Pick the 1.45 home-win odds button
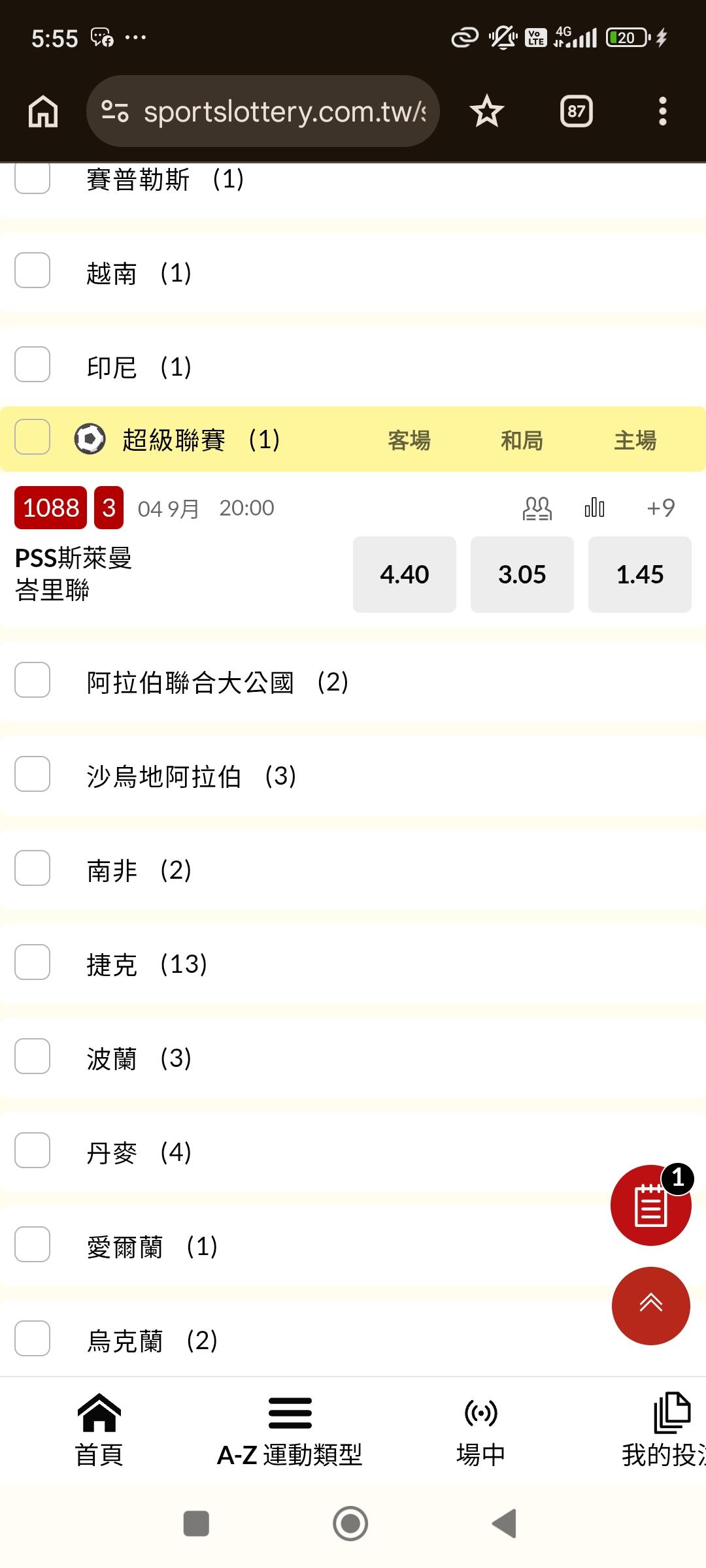Viewport: 706px width, 1568px height. (x=640, y=574)
